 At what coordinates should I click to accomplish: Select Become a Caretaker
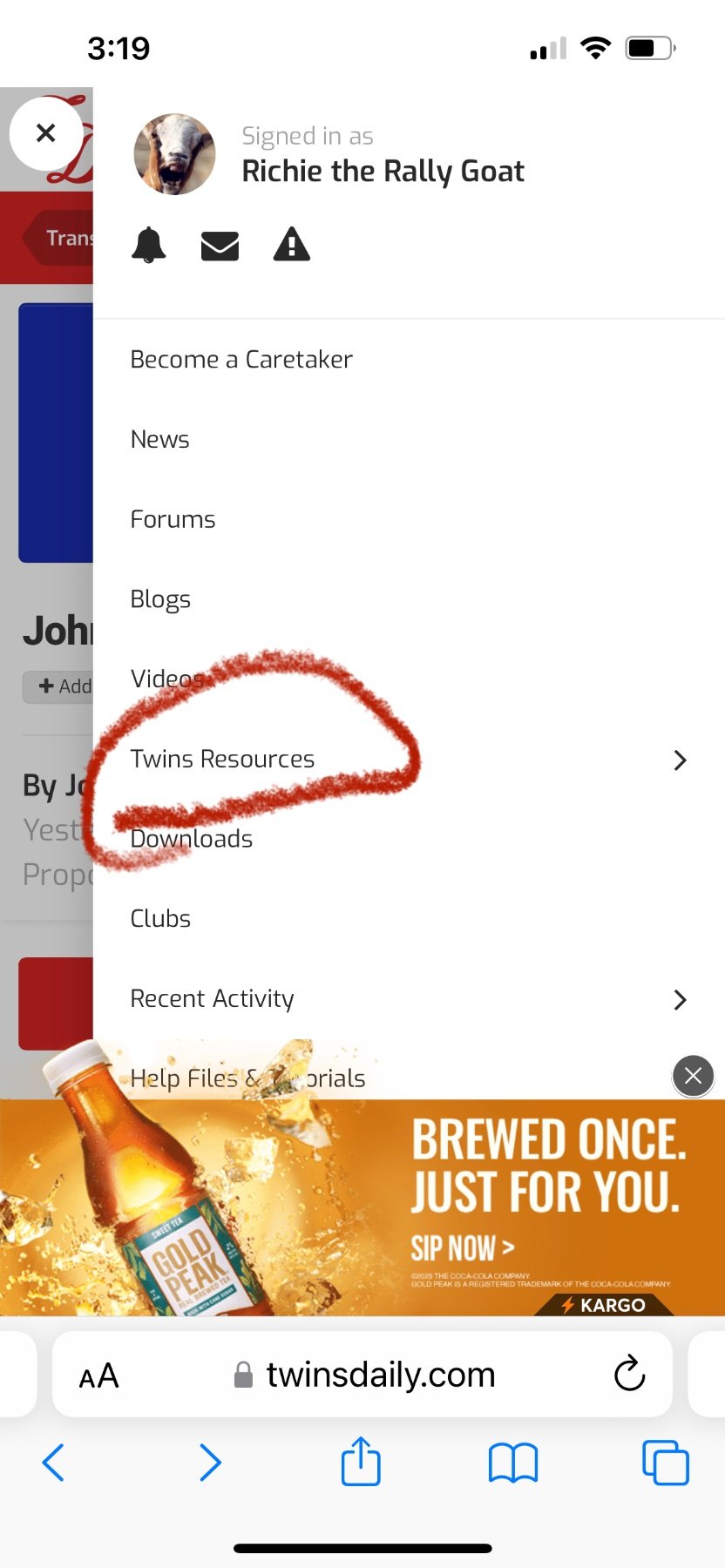coord(241,359)
